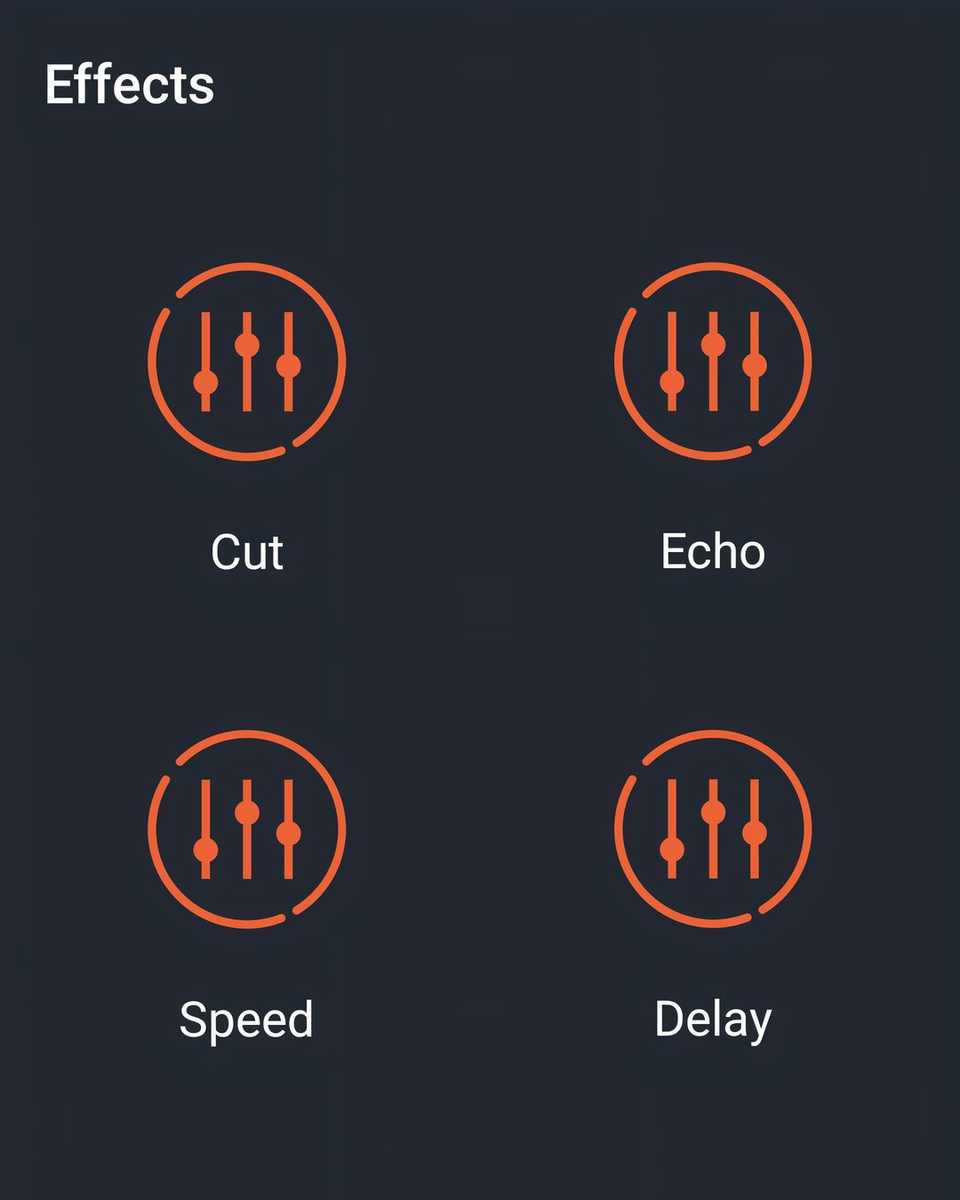Click the Echo label
Screen dimensions: 960x1200
click(712, 551)
